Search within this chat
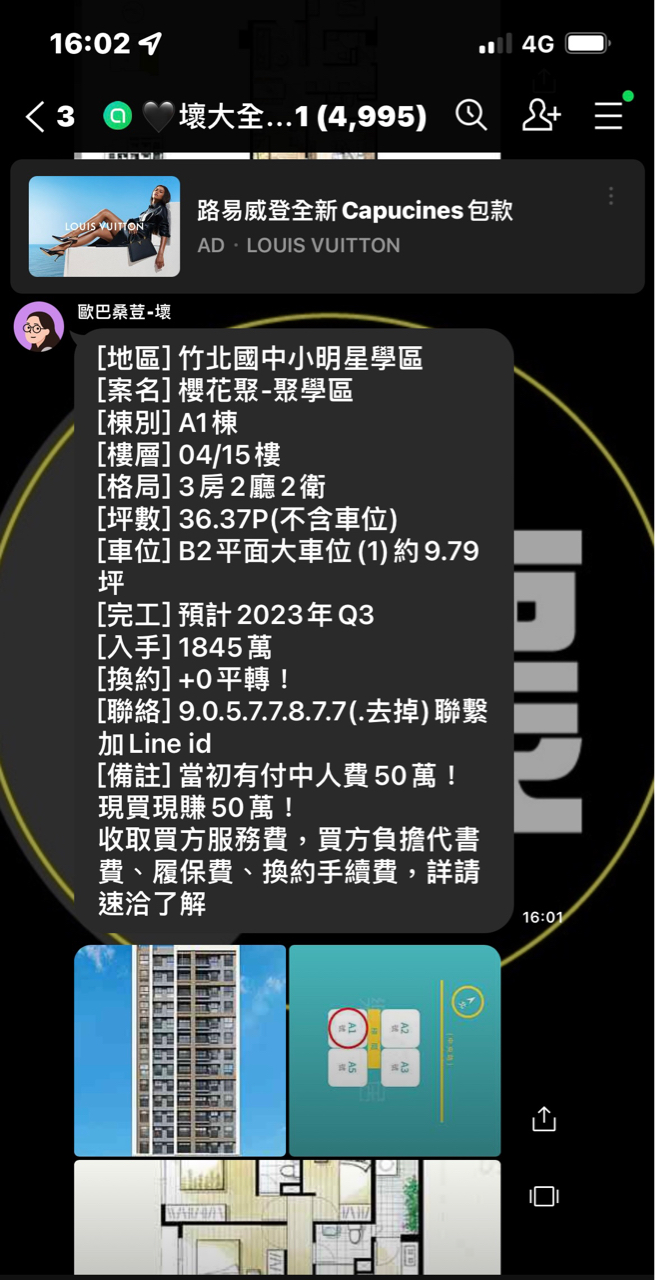 [x=471, y=116]
